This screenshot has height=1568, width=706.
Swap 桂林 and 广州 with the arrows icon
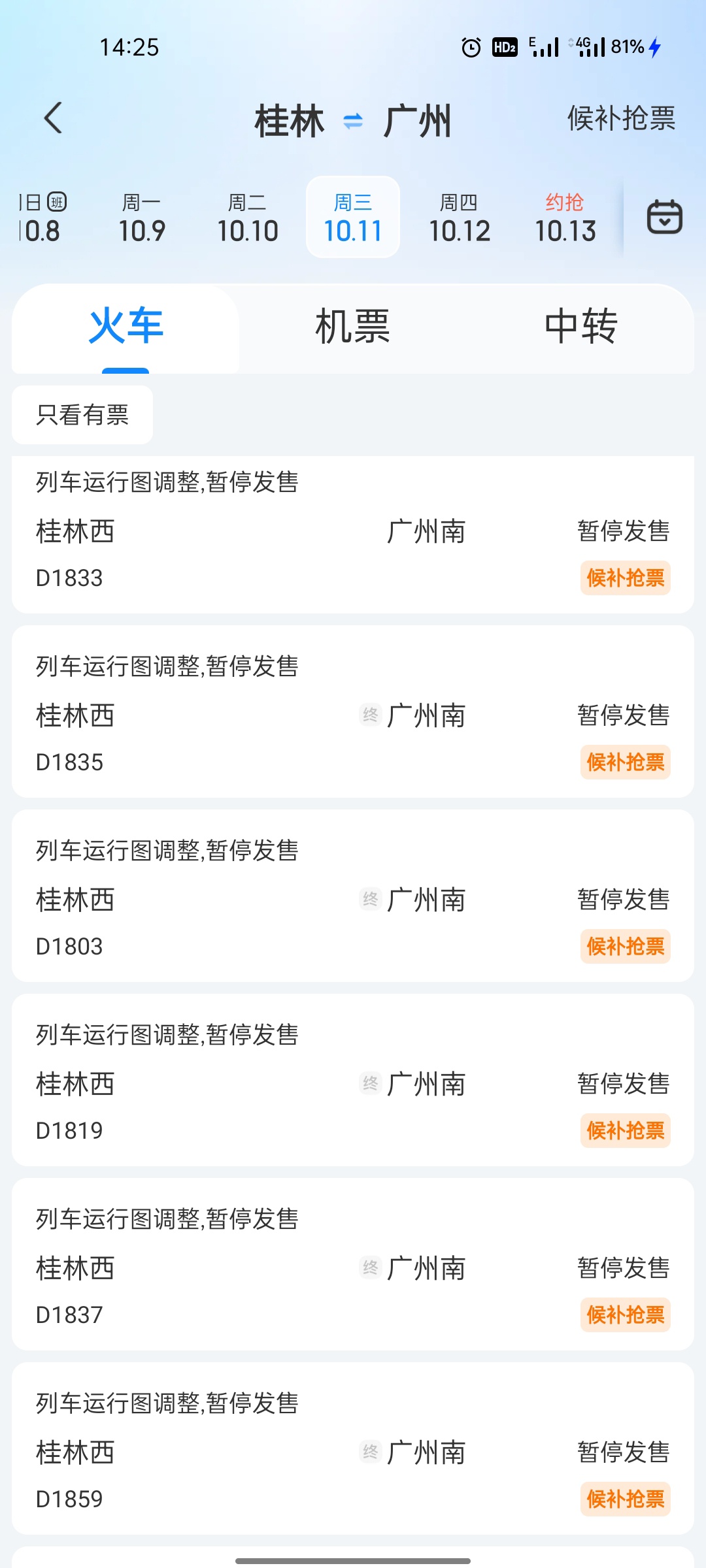pos(353,121)
